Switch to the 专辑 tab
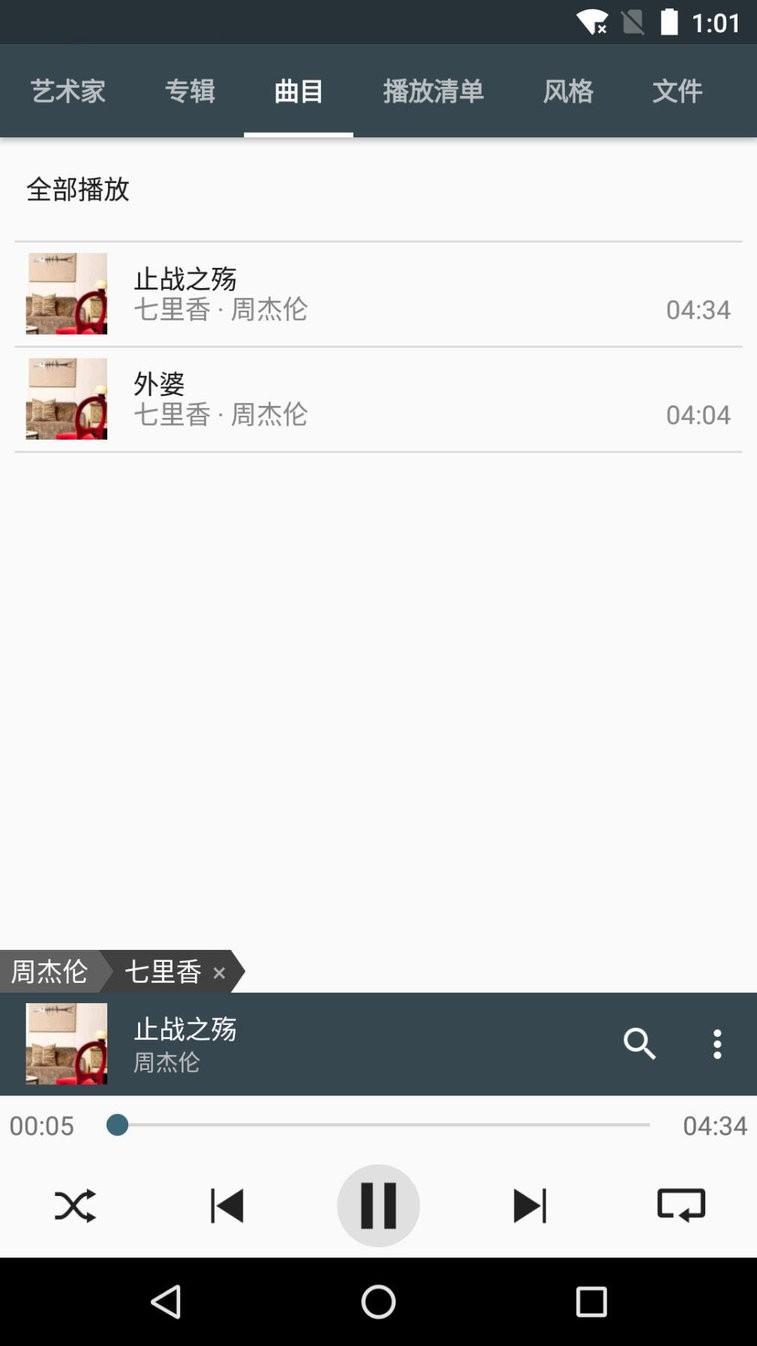This screenshot has height=1346, width=757. pyautogui.click(x=190, y=91)
